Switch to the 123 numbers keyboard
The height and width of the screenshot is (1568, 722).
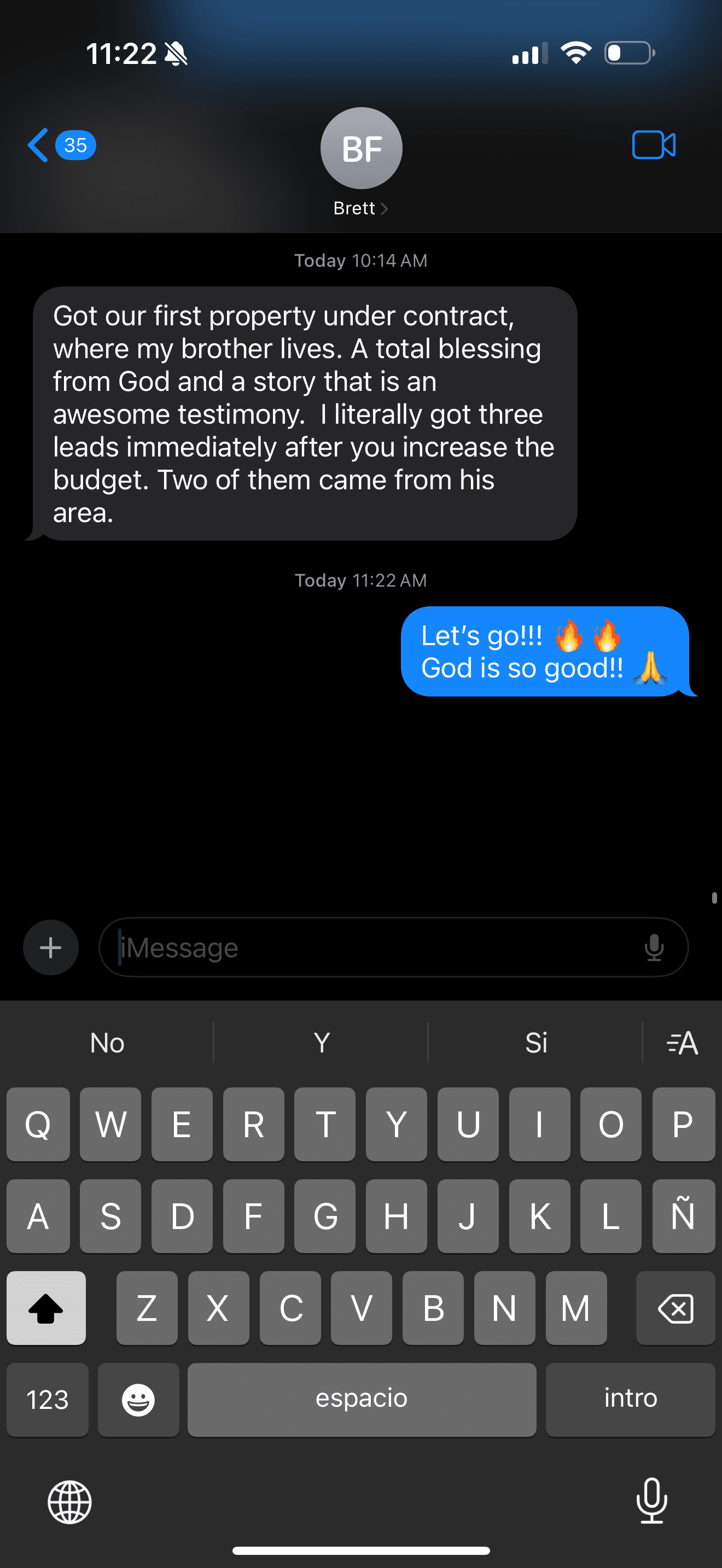[x=48, y=1400]
